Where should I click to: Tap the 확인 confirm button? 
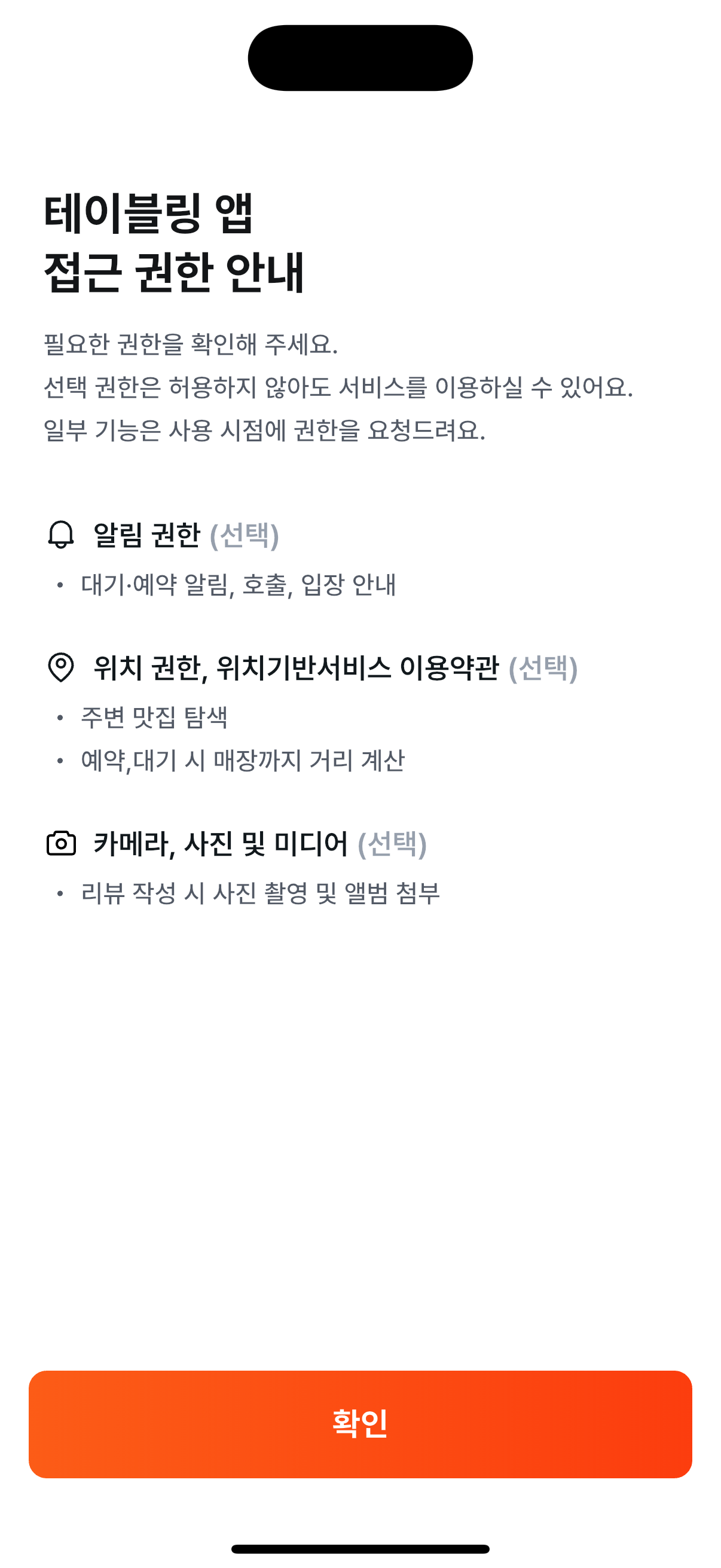360,1424
